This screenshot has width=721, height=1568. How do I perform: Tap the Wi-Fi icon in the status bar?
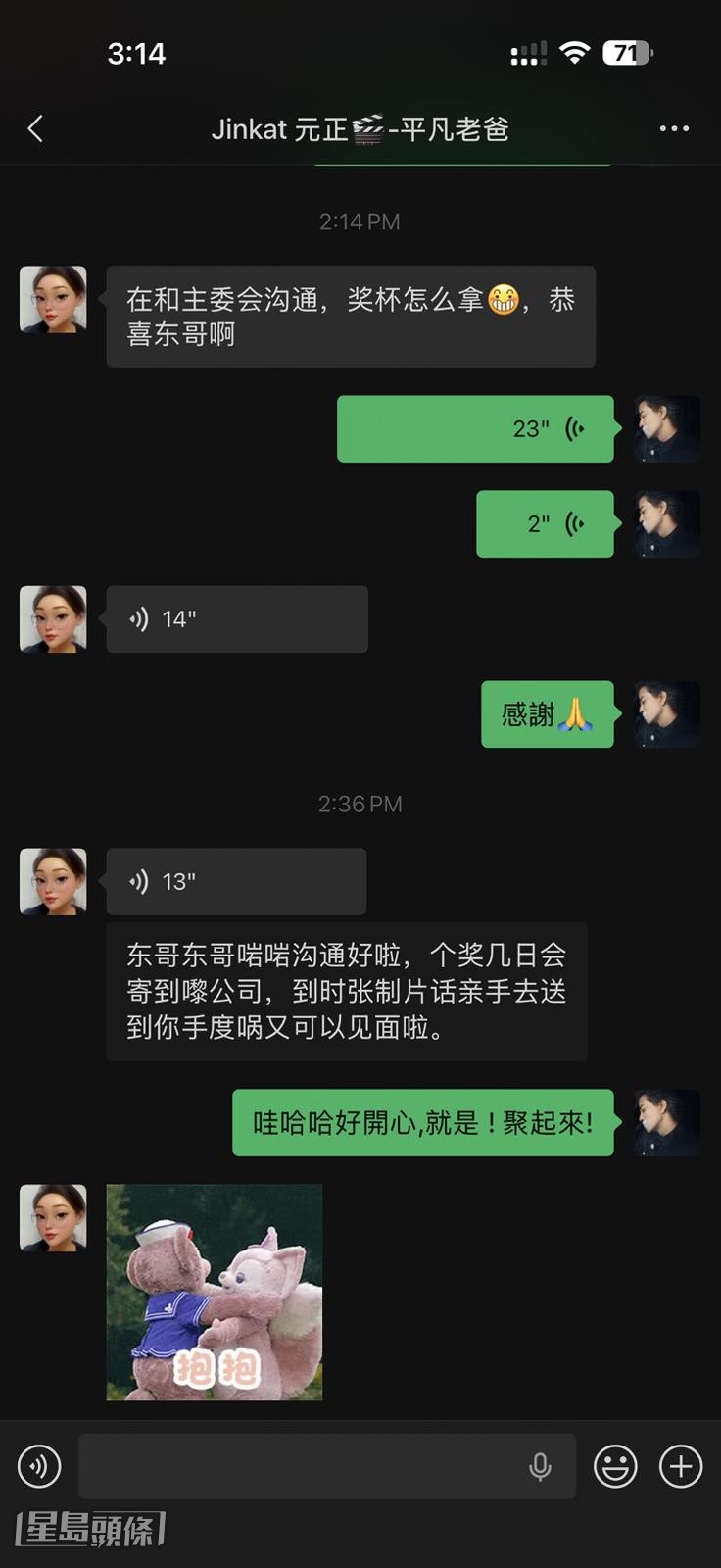[574, 54]
